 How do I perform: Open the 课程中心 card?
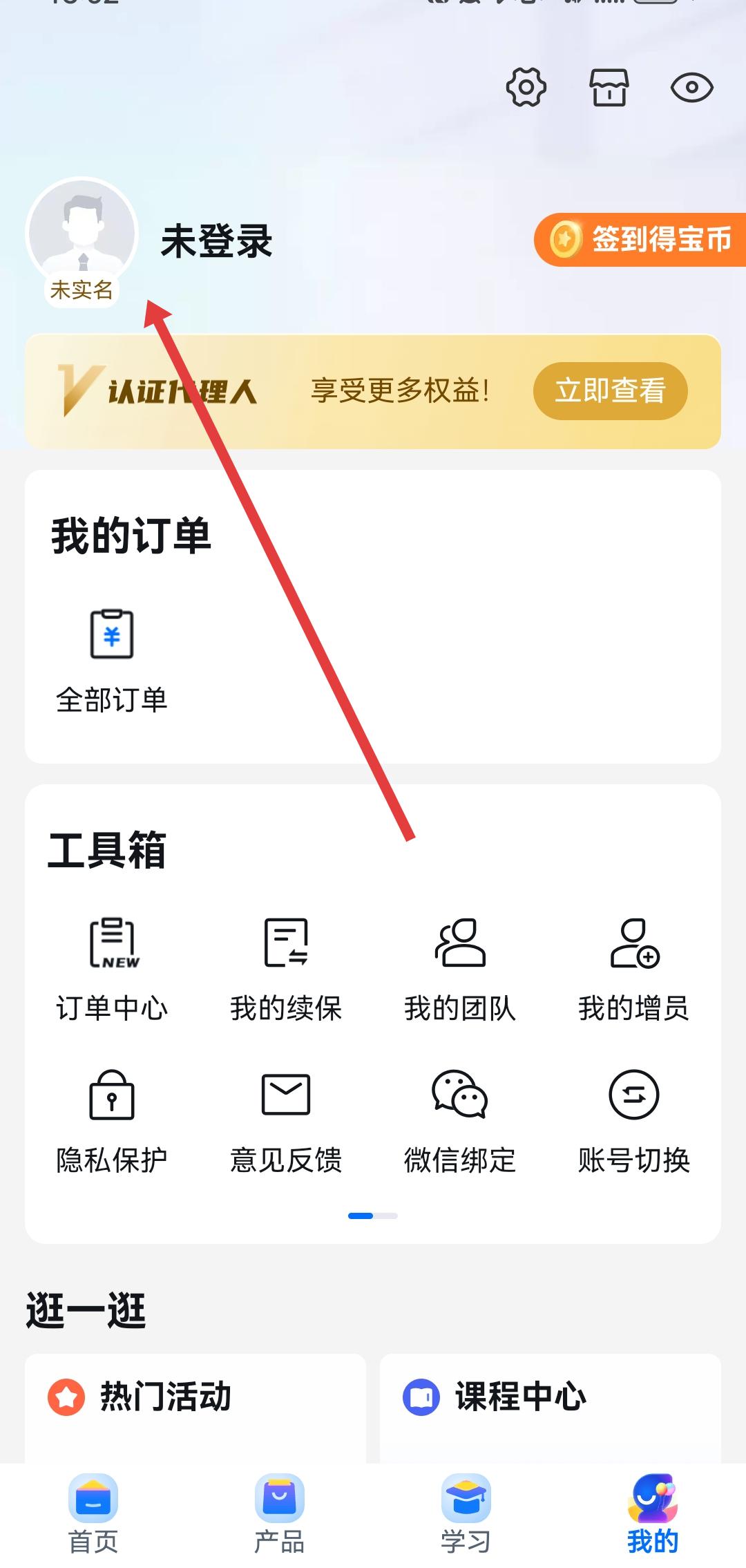click(551, 1403)
